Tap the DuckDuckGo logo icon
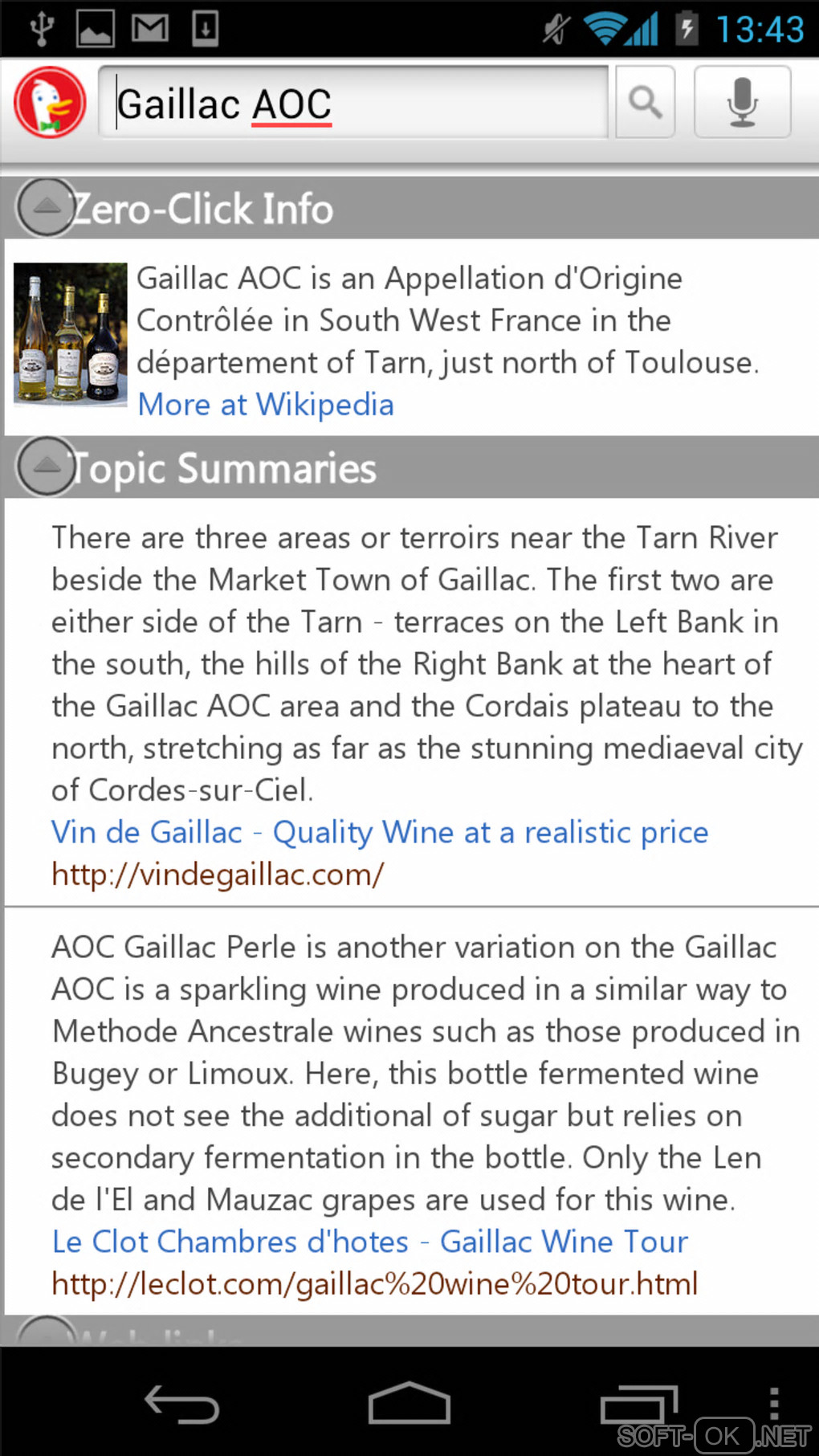Screen dimensions: 819x1456 click(x=50, y=103)
